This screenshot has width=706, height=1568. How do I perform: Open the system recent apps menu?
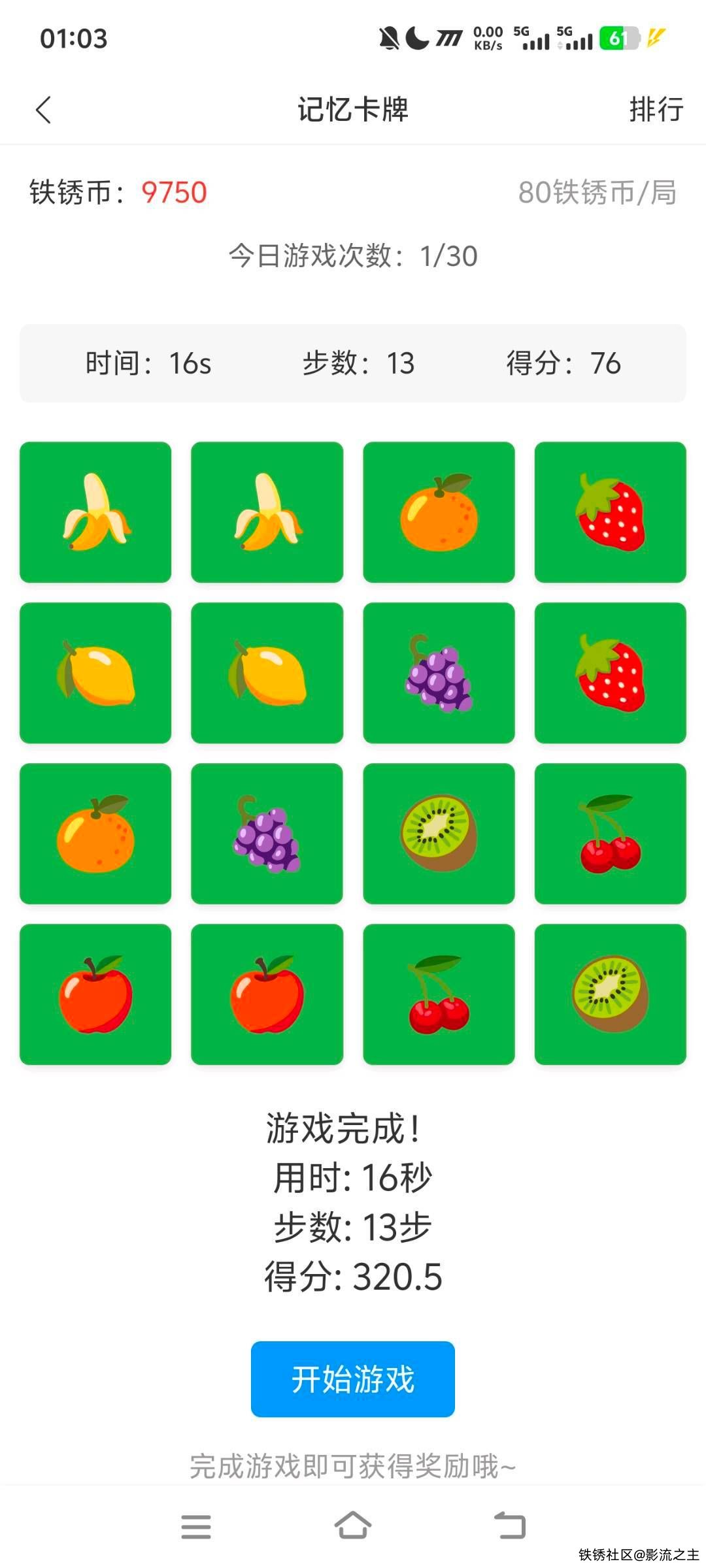(x=195, y=1526)
